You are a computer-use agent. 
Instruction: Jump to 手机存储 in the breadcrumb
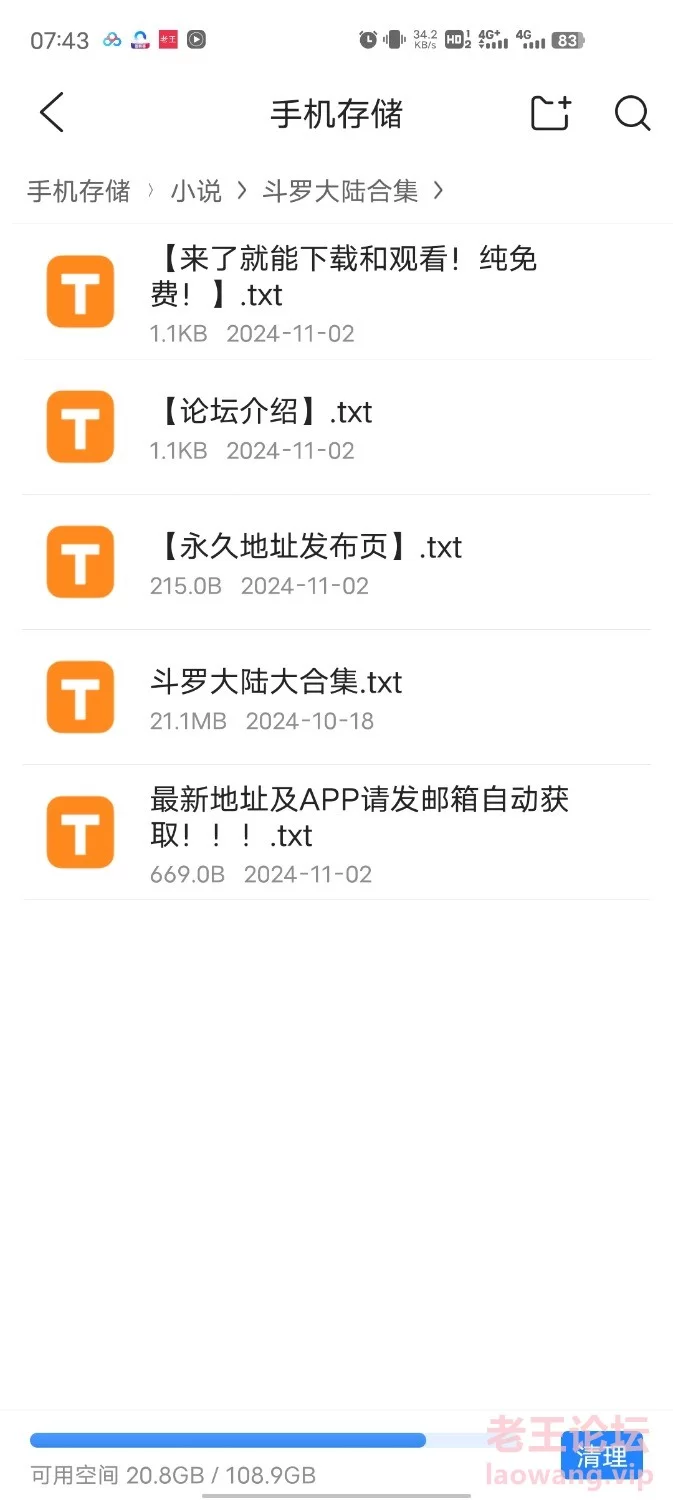pyautogui.click(x=79, y=191)
